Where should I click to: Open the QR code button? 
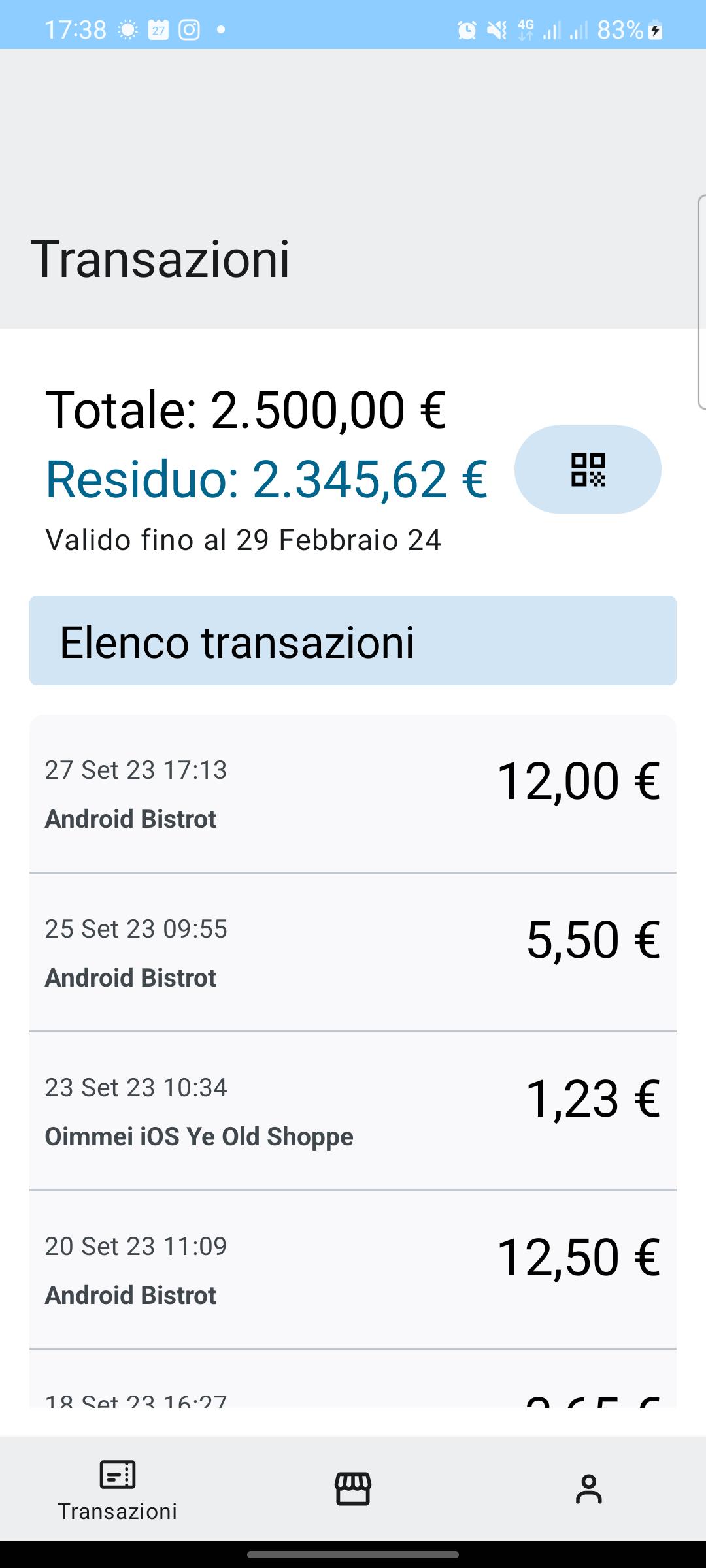pos(588,469)
